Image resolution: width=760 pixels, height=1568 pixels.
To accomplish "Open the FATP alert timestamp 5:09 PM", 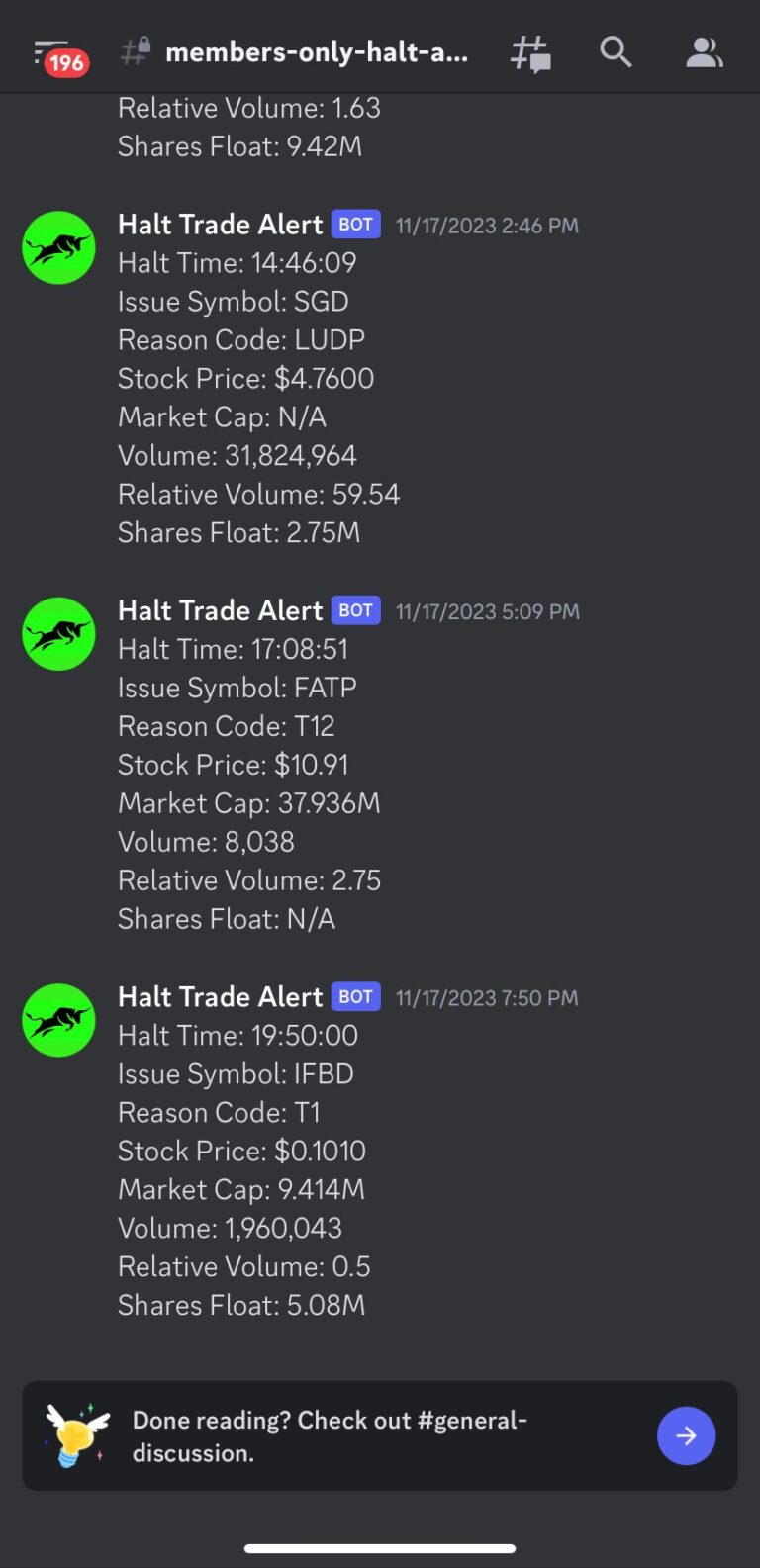I will [x=487, y=611].
